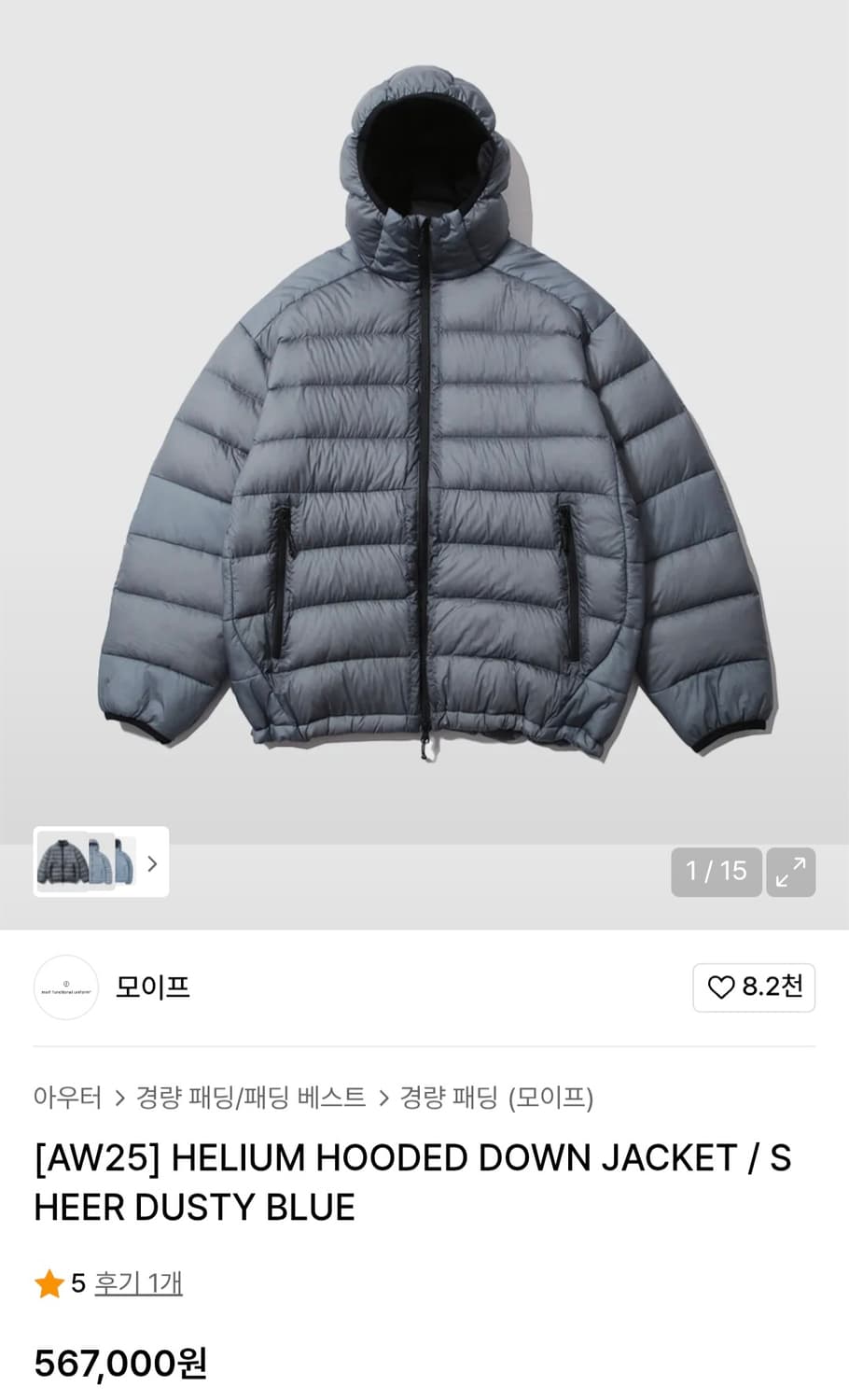Open the image fullscreen expand icon

(x=791, y=871)
